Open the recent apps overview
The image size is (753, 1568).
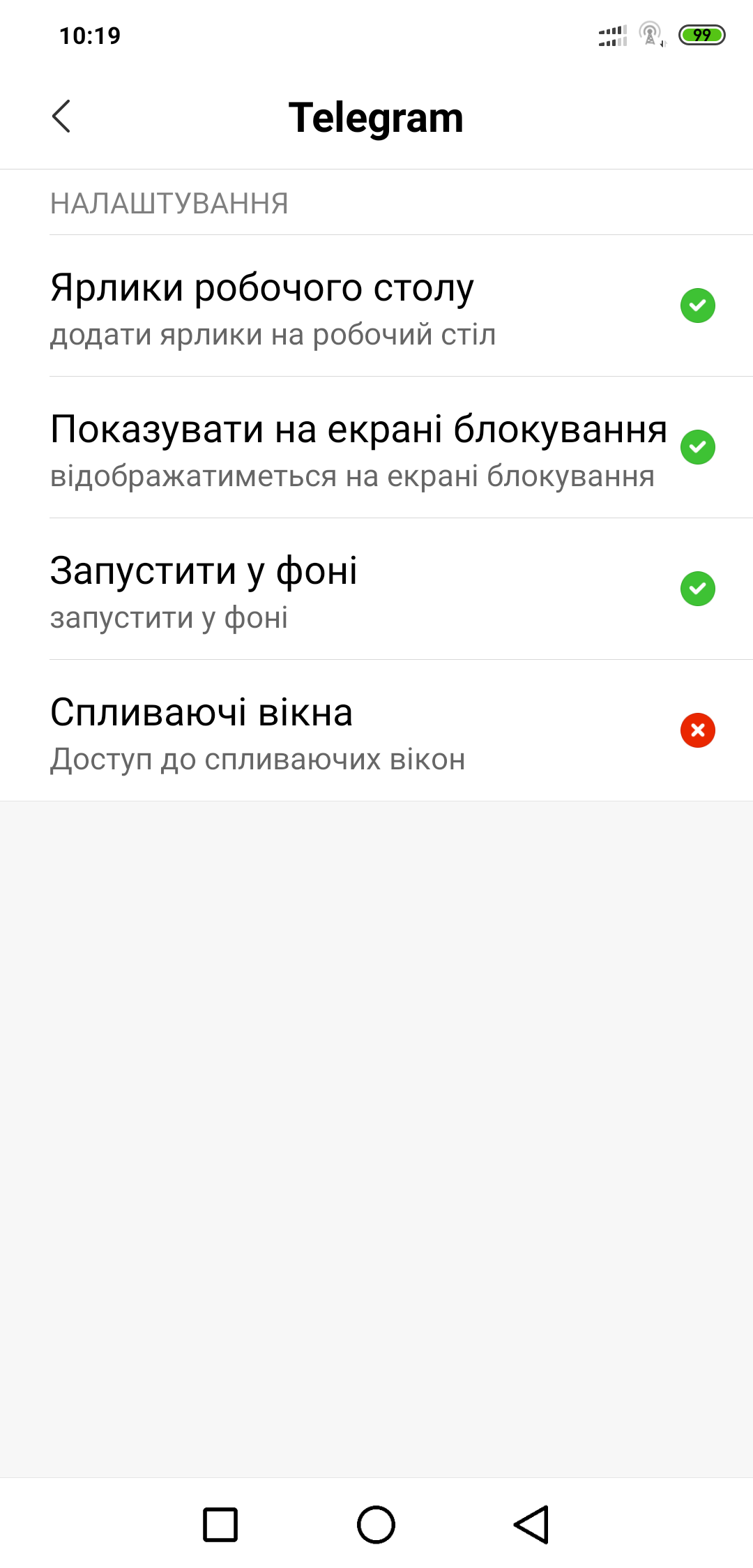220,1524
